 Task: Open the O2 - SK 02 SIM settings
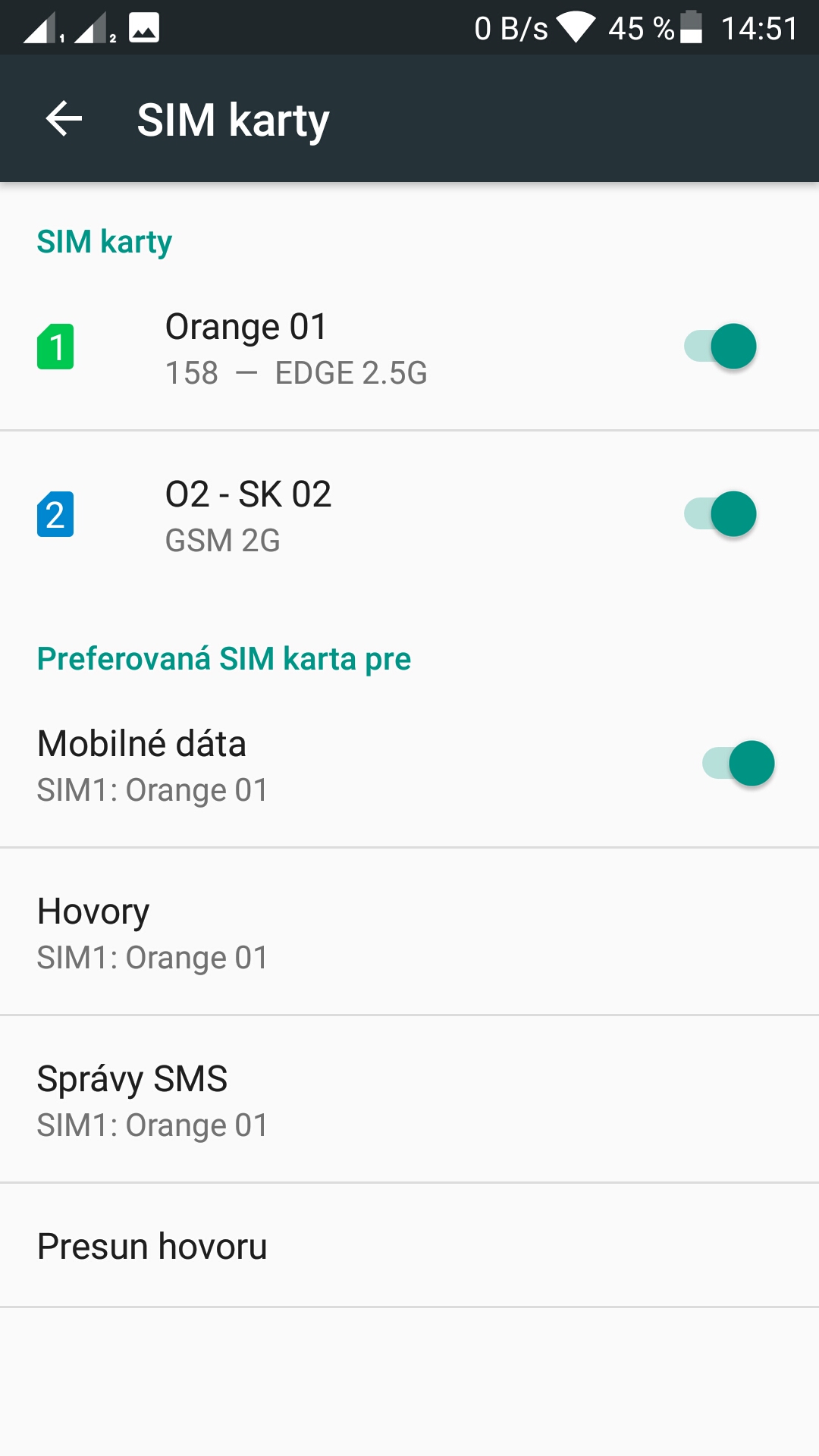(x=409, y=515)
